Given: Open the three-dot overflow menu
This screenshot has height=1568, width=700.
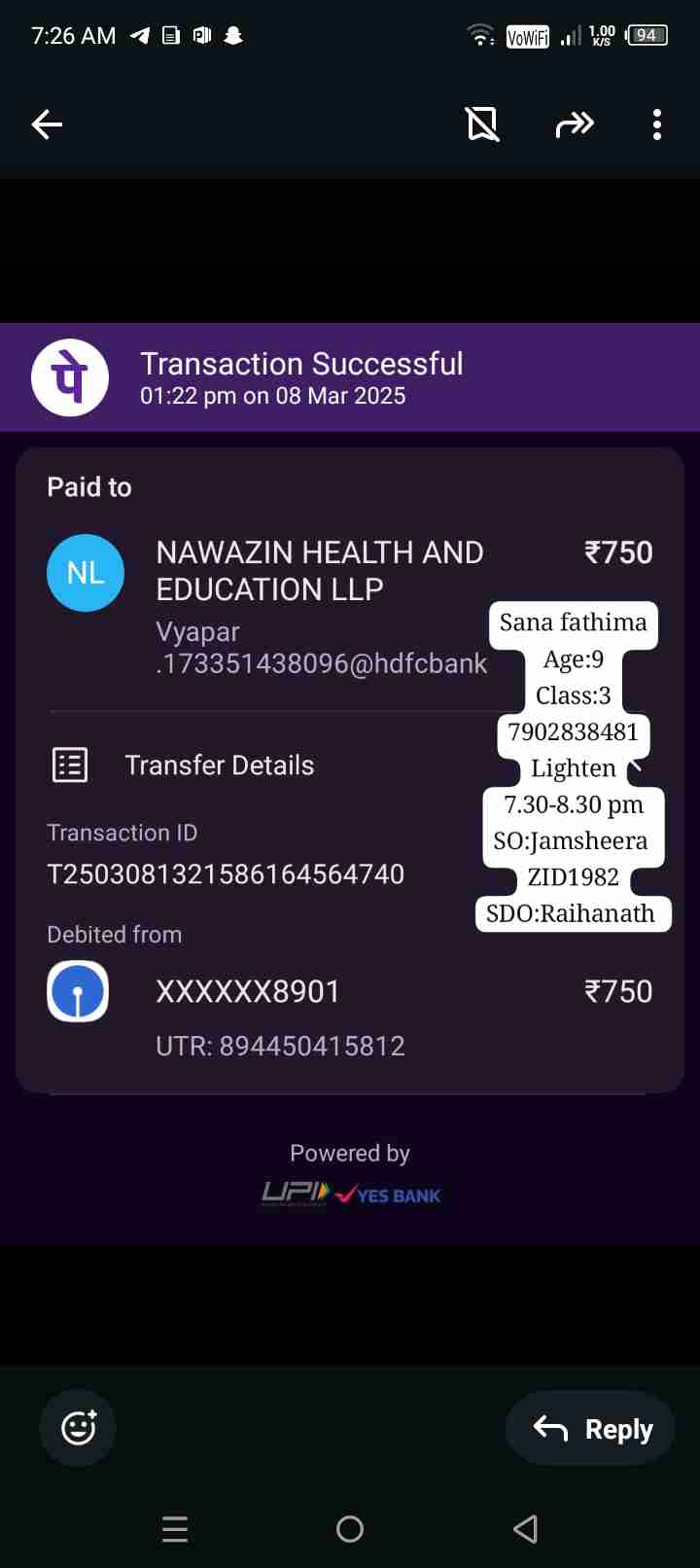Looking at the screenshot, I should (x=657, y=125).
